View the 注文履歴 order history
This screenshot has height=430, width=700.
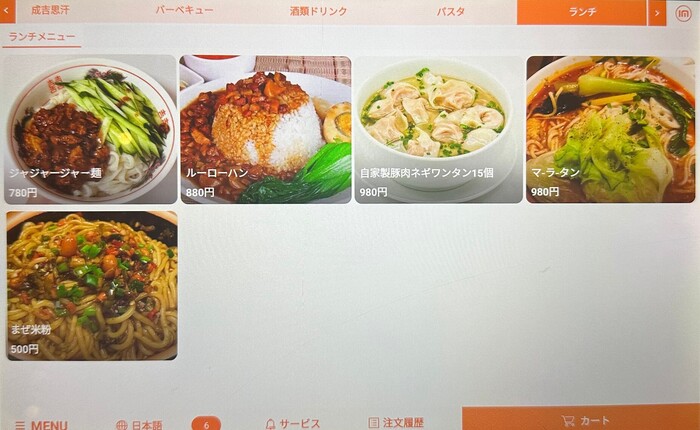point(396,424)
